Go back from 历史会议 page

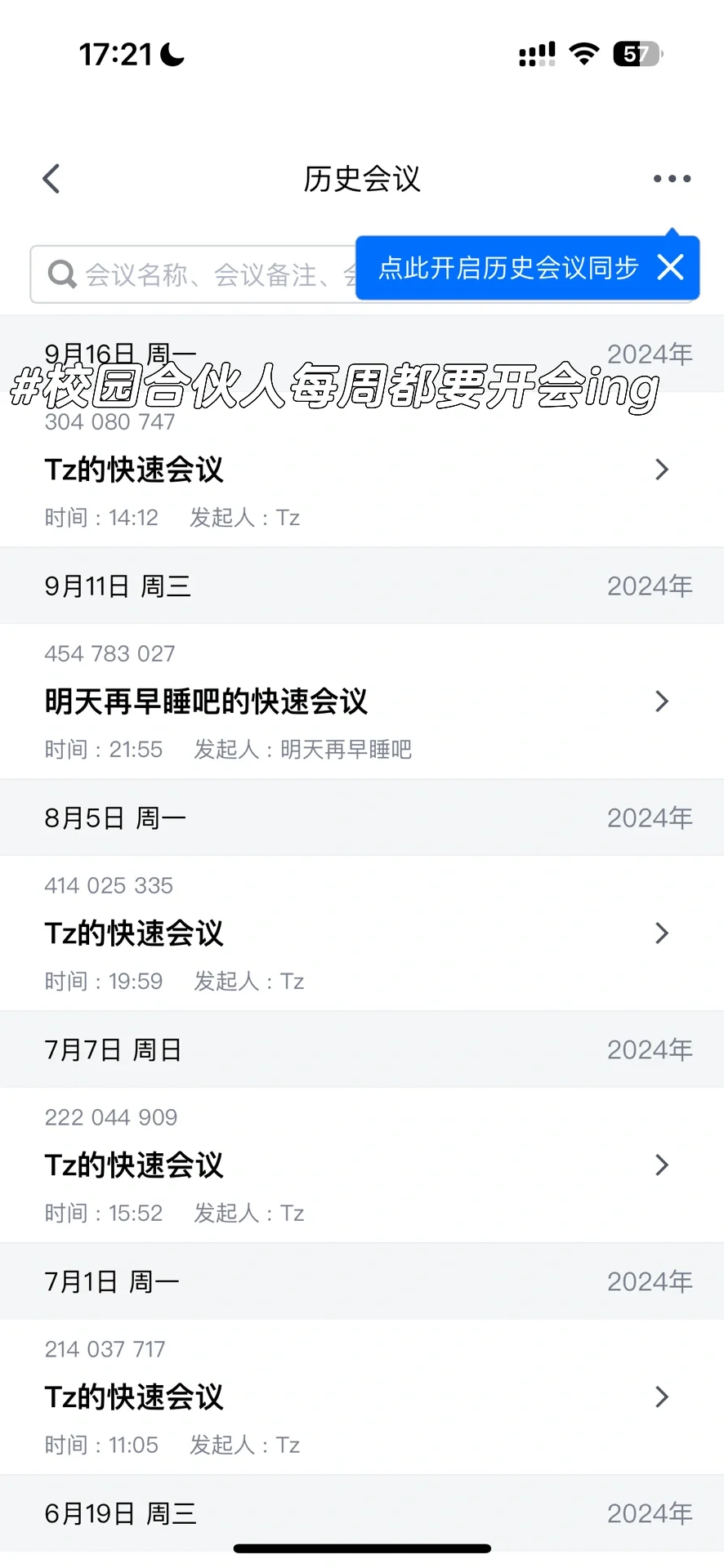coord(51,179)
